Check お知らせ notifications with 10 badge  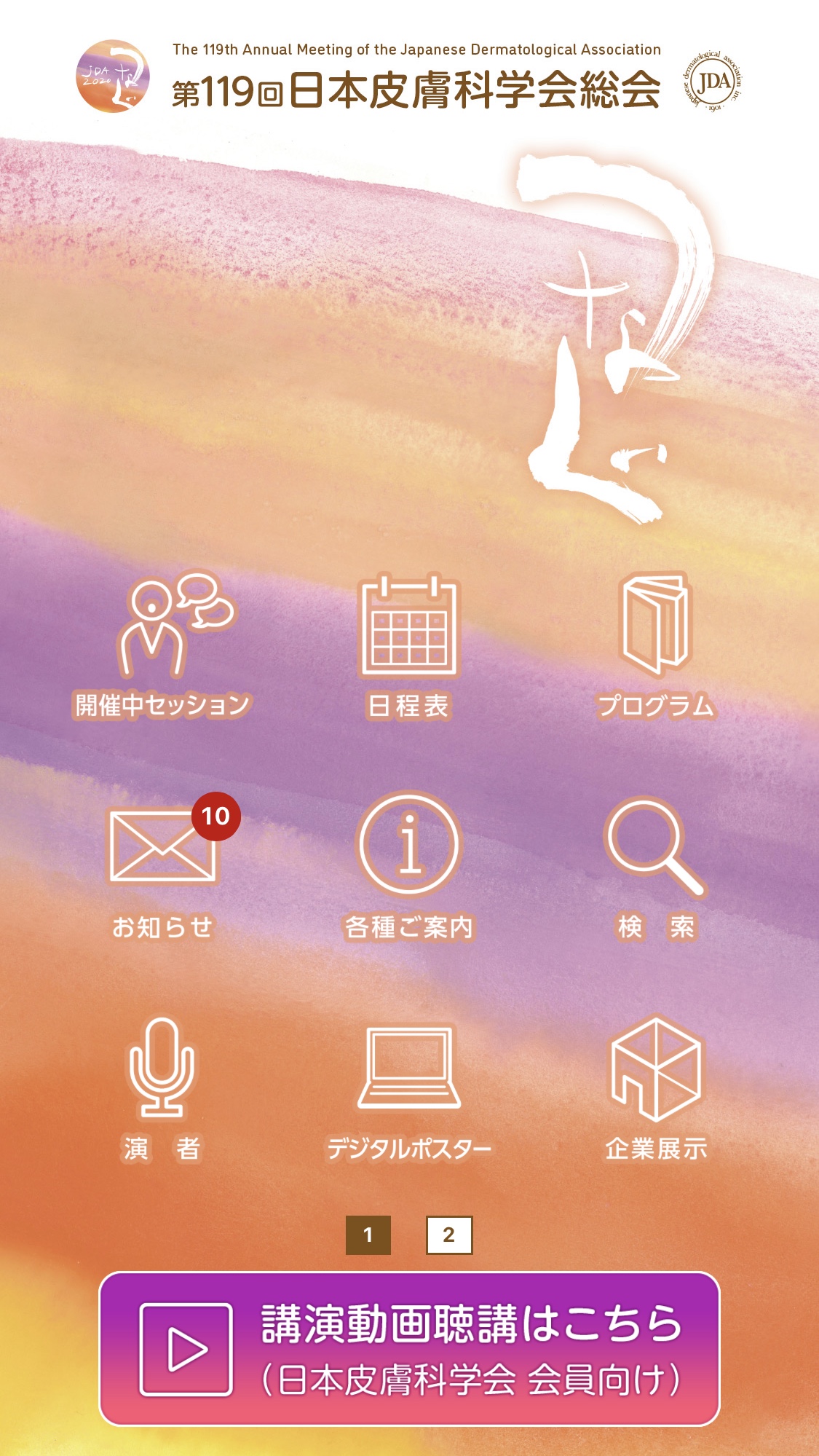[x=163, y=867]
